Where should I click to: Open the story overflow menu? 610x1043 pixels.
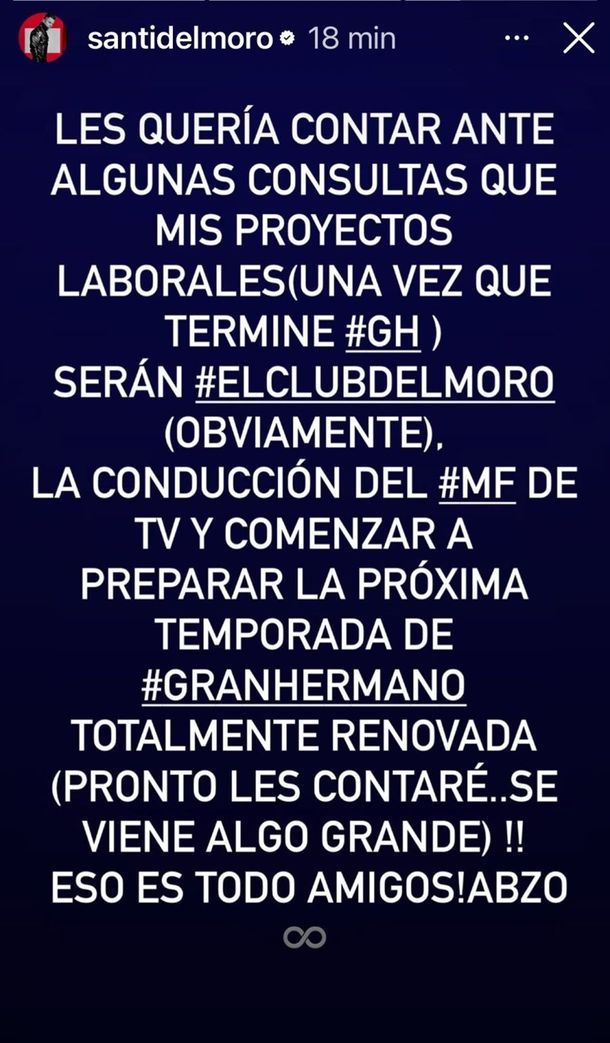516,38
